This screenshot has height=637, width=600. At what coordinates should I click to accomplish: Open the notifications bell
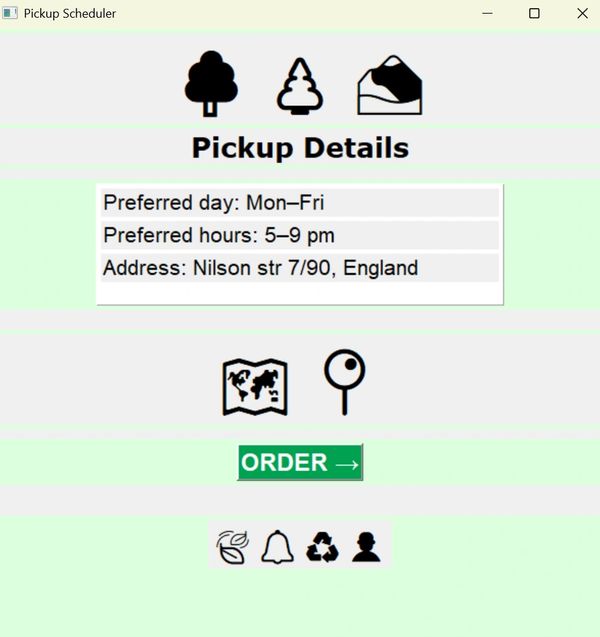pos(277,547)
